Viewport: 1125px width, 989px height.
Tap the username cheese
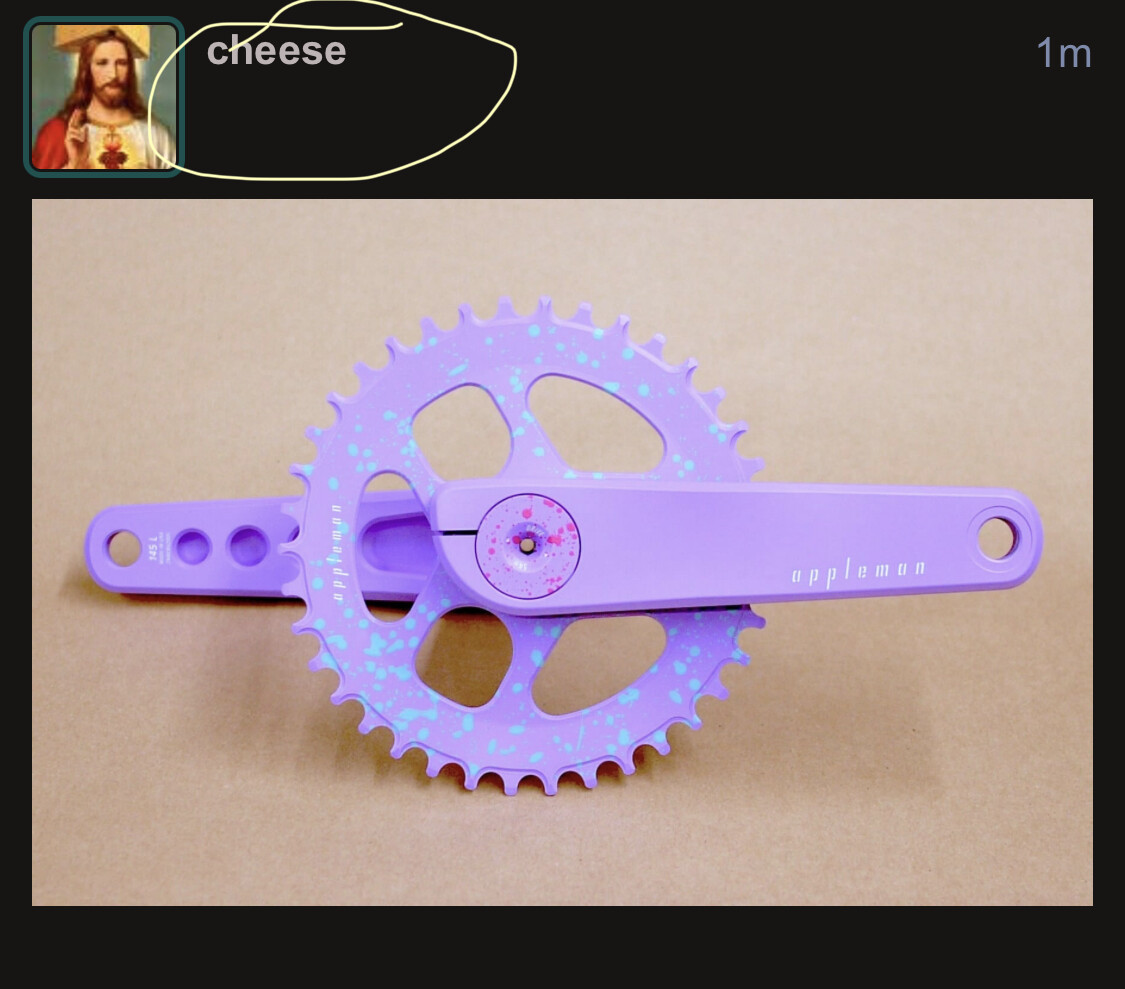pyautogui.click(x=276, y=50)
